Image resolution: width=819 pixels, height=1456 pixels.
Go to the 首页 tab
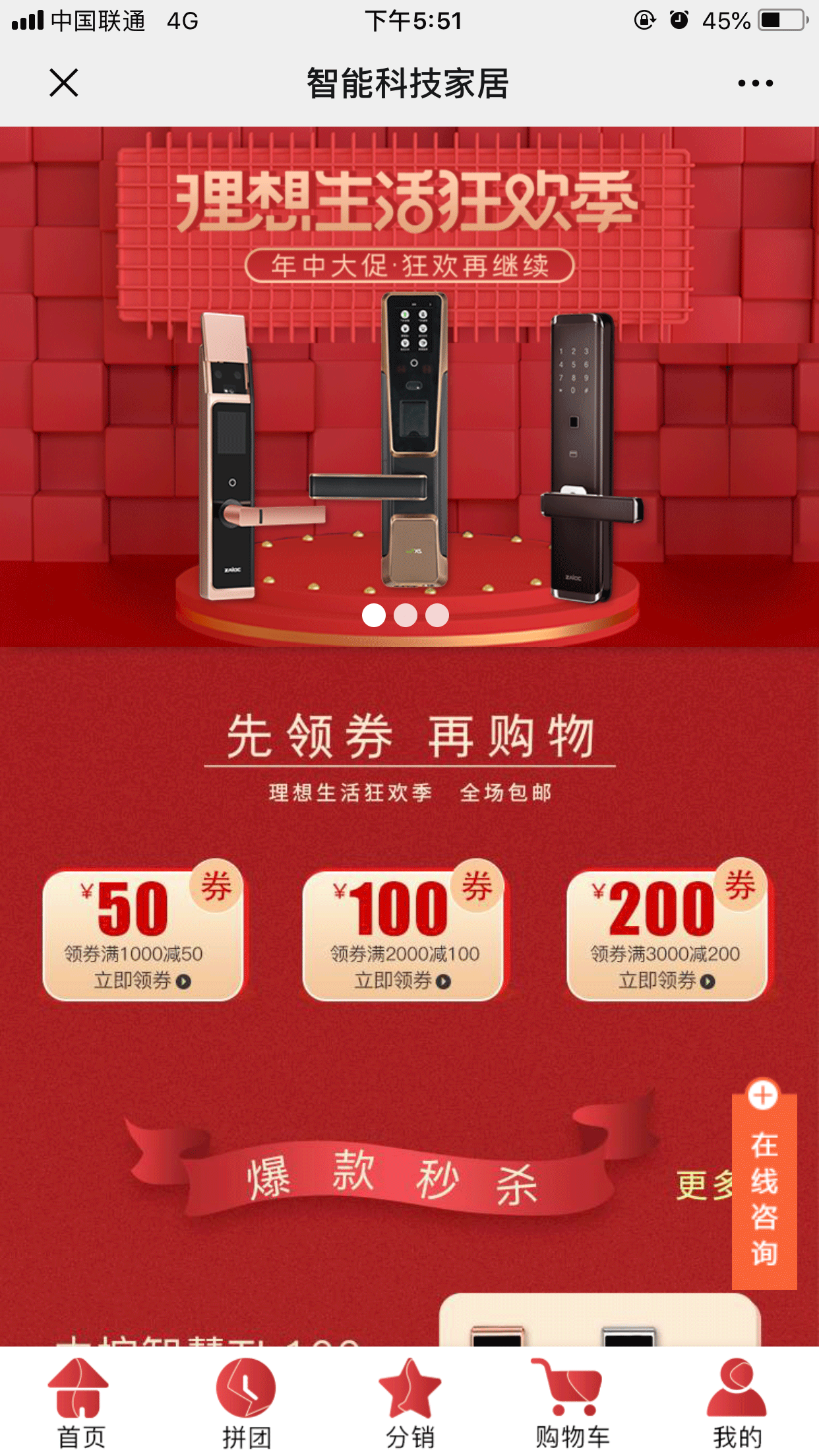click(80, 1400)
